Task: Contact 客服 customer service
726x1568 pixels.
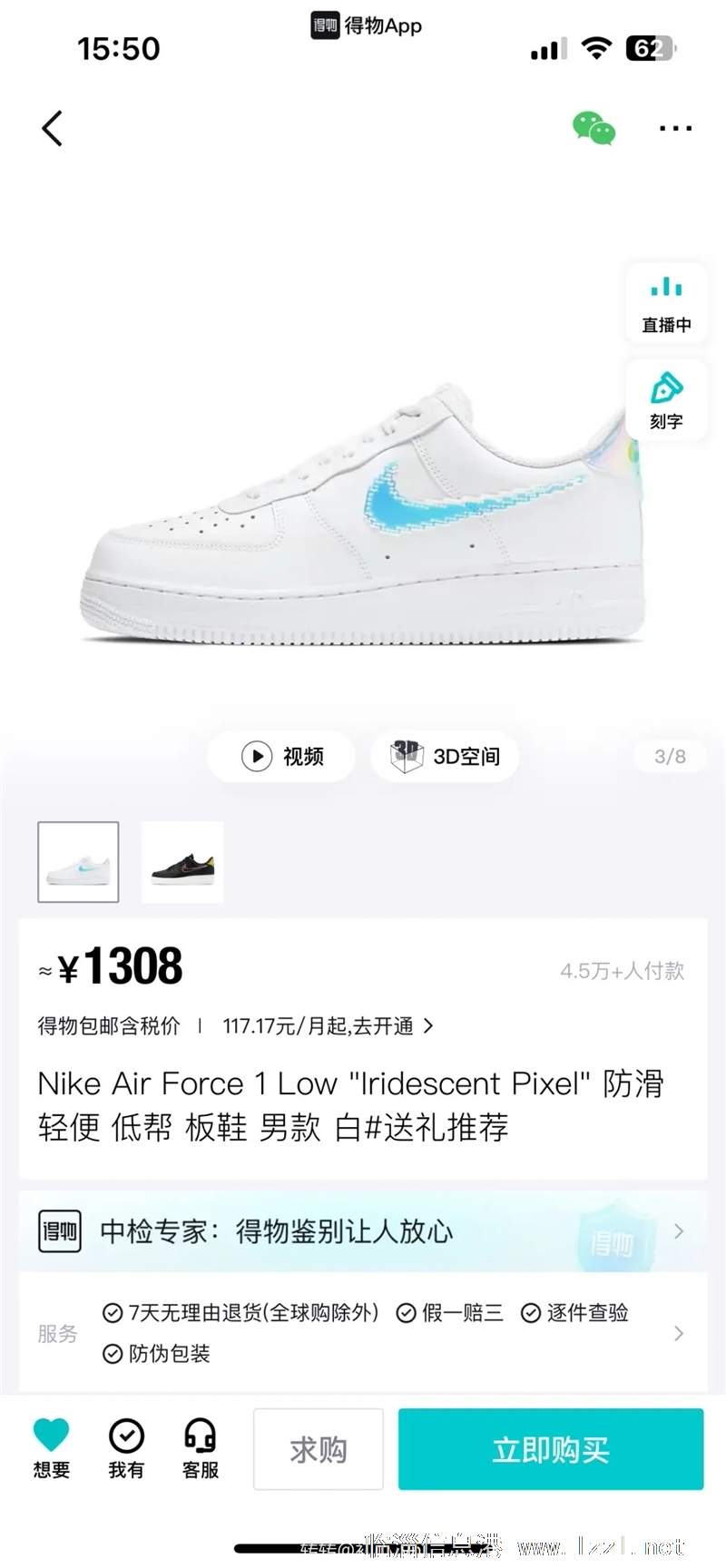Action: pos(201,1449)
